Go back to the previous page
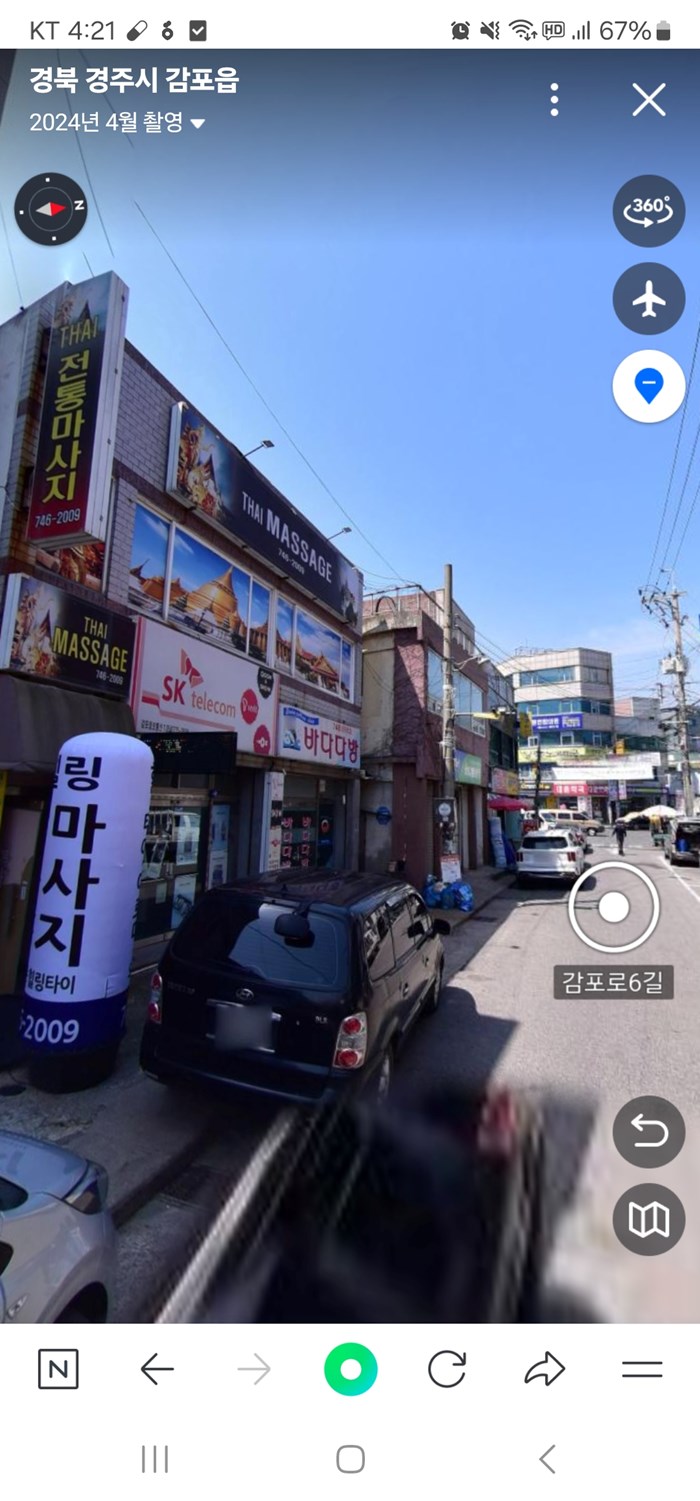Screen dimensions: 700x1501 (157, 1369)
